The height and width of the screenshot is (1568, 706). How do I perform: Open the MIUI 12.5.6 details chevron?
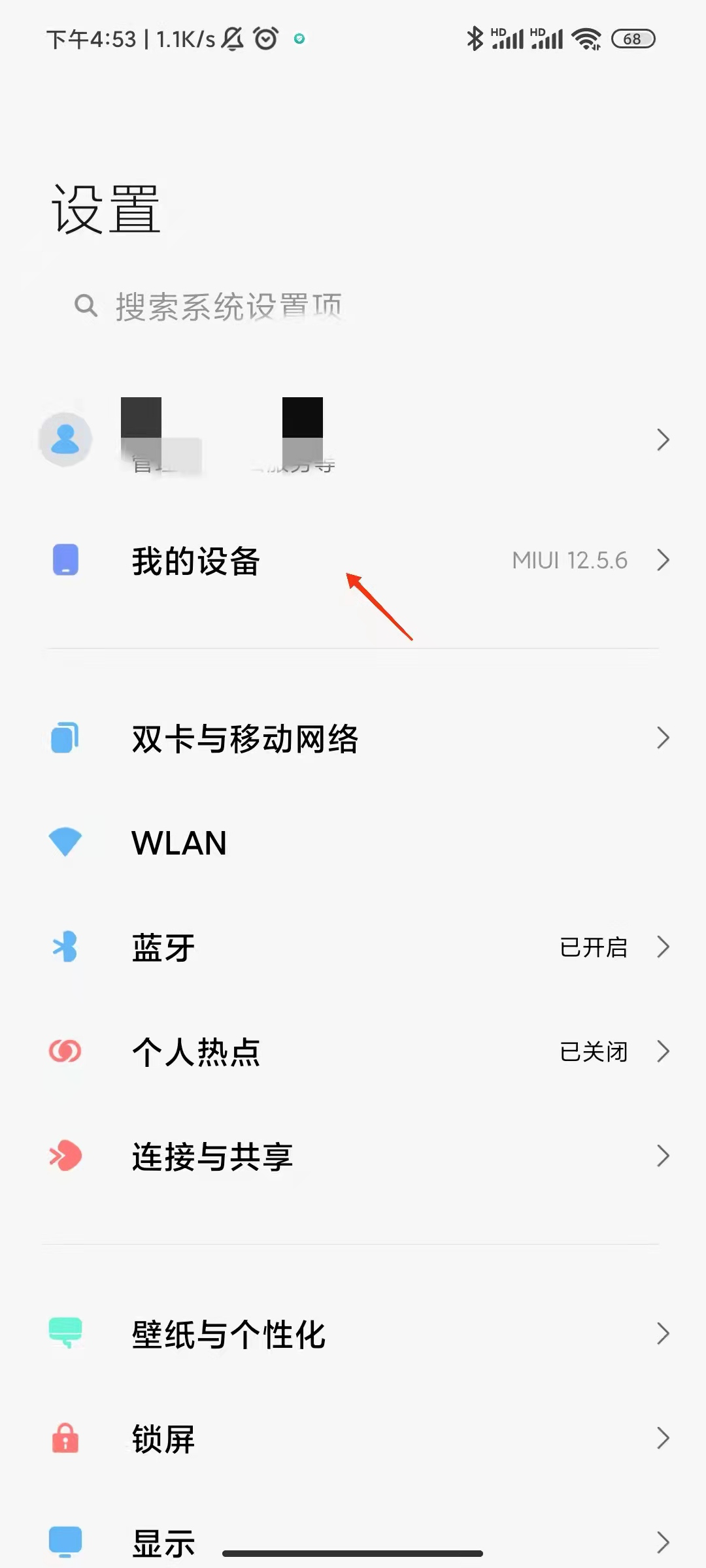pos(663,560)
